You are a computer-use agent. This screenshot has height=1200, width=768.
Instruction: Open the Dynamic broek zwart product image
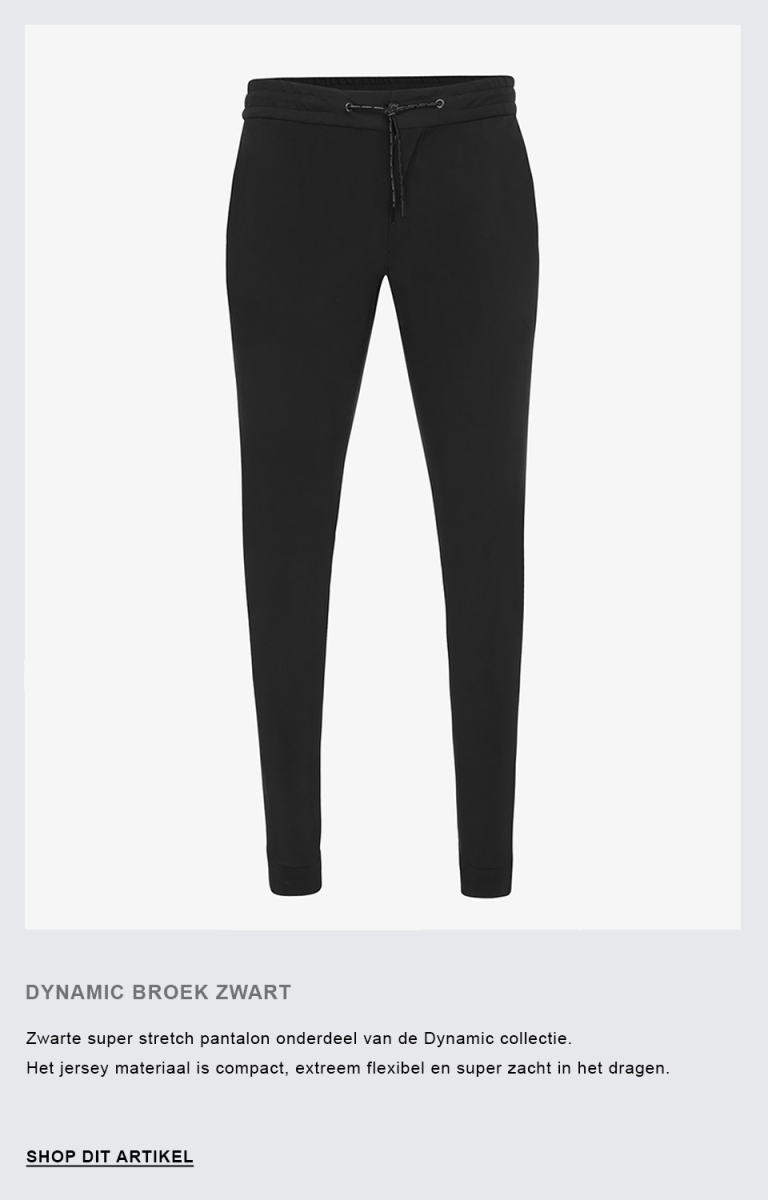pos(383,477)
